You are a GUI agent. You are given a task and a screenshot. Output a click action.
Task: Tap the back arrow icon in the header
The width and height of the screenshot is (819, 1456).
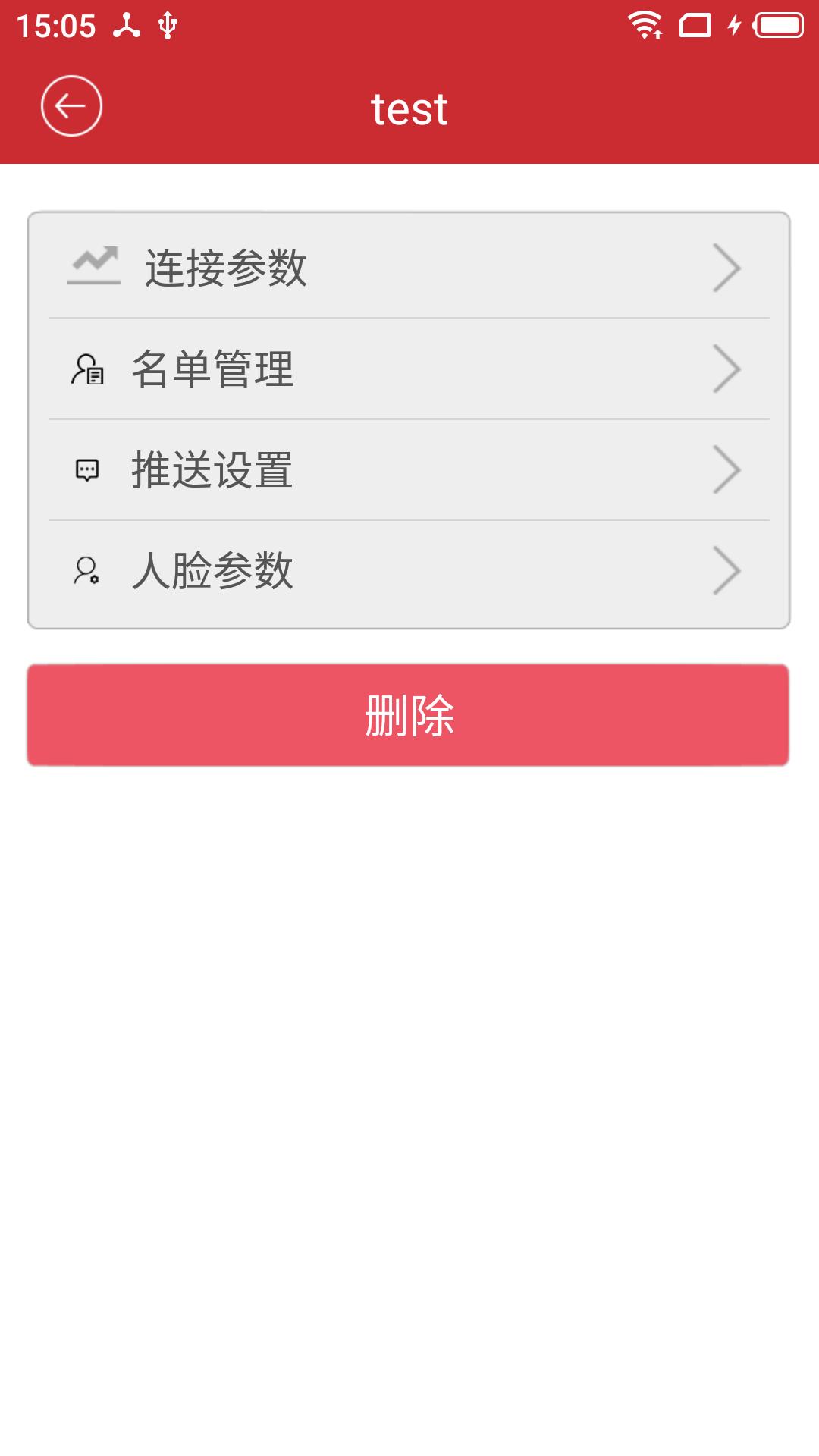[x=71, y=105]
